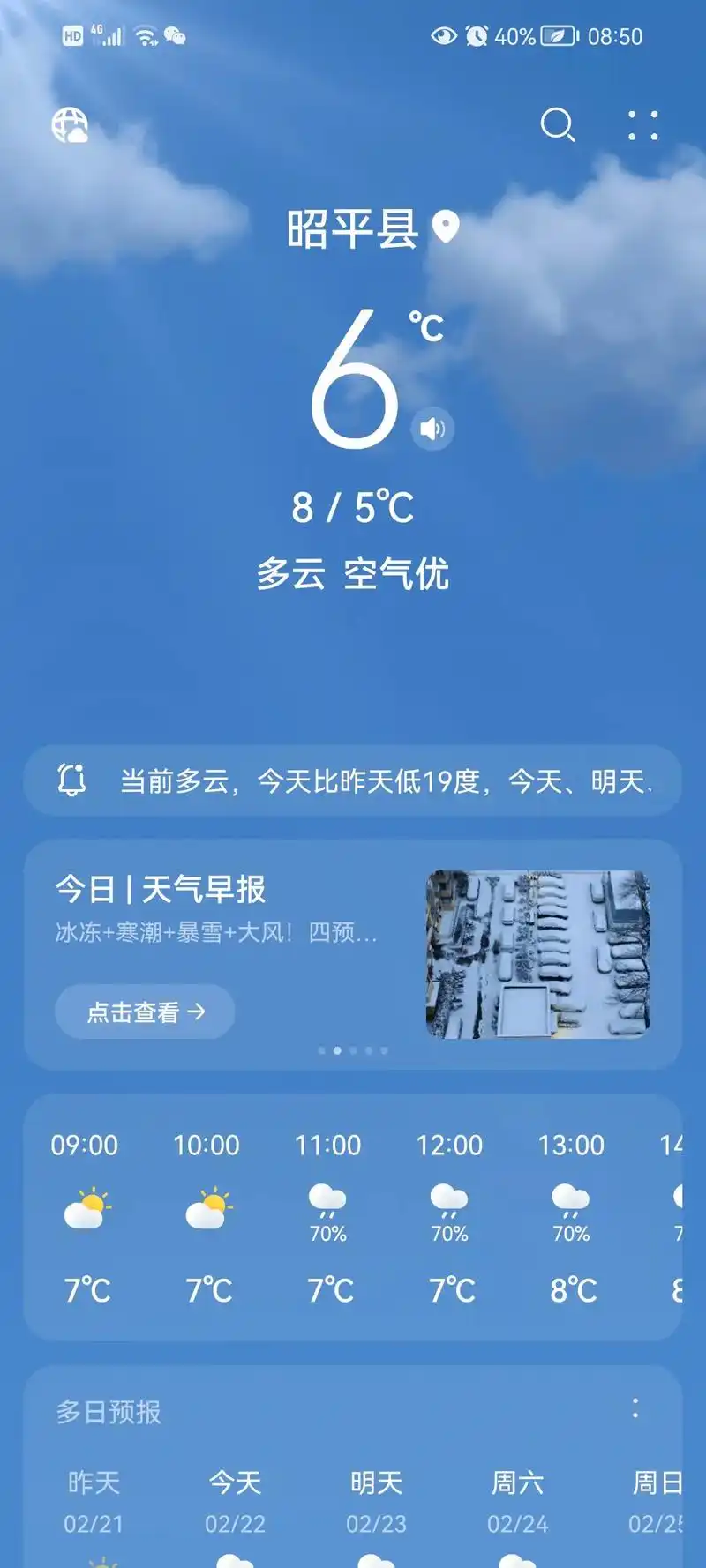Tap the 今日天气早报 headline

coord(162,891)
